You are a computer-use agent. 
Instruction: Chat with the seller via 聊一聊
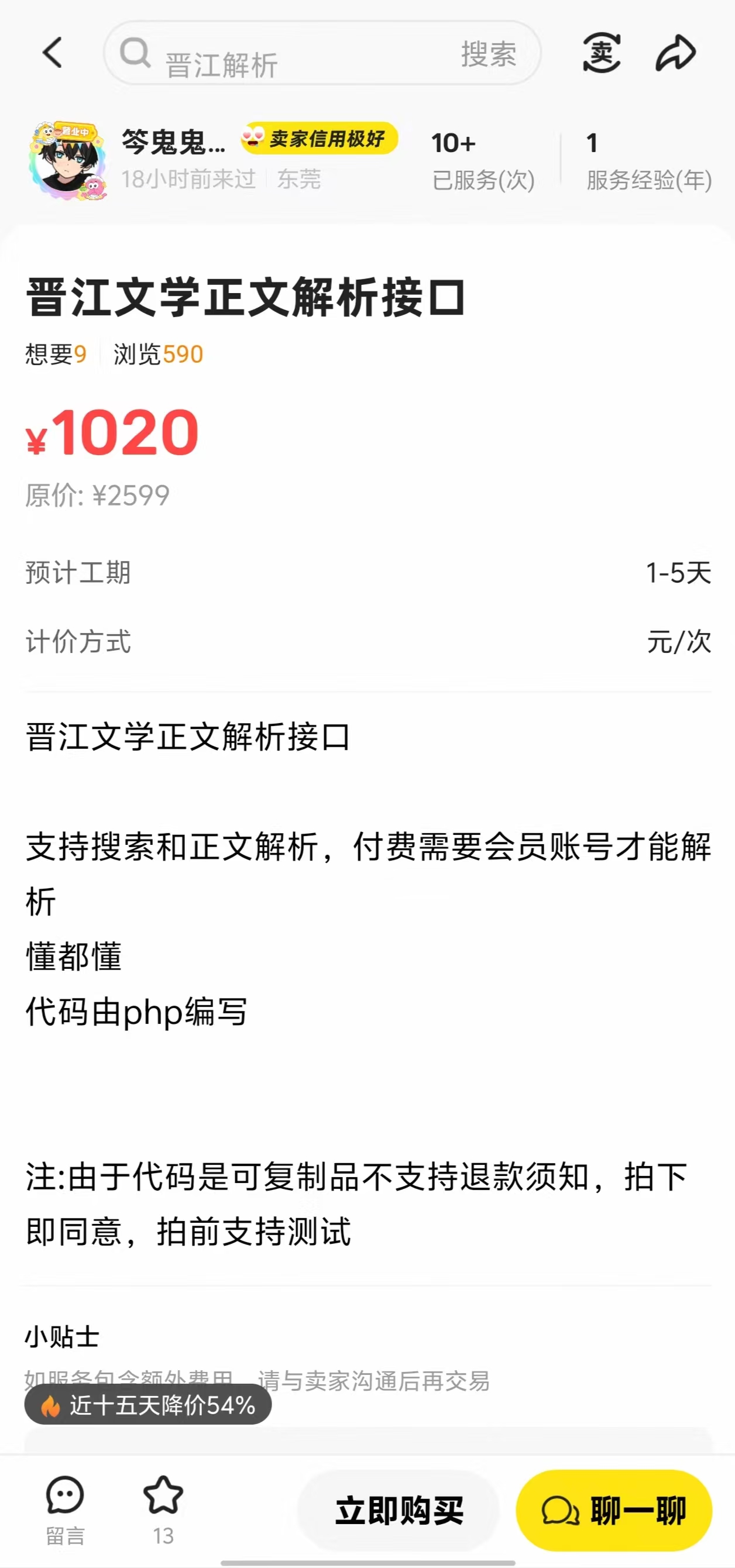[x=614, y=1511]
